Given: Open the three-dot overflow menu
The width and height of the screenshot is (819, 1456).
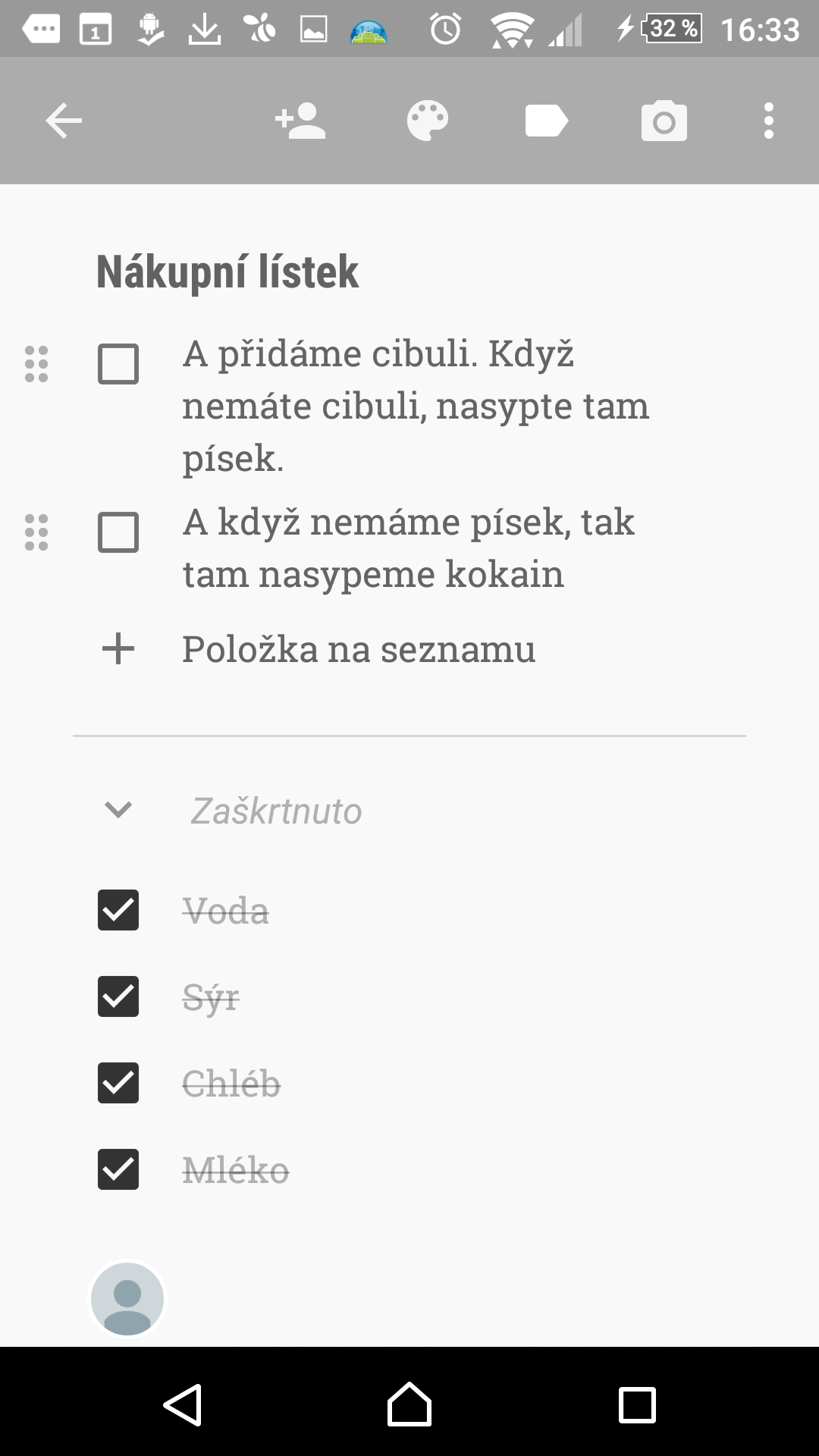Looking at the screenshot, I should [x=768, y=121].
